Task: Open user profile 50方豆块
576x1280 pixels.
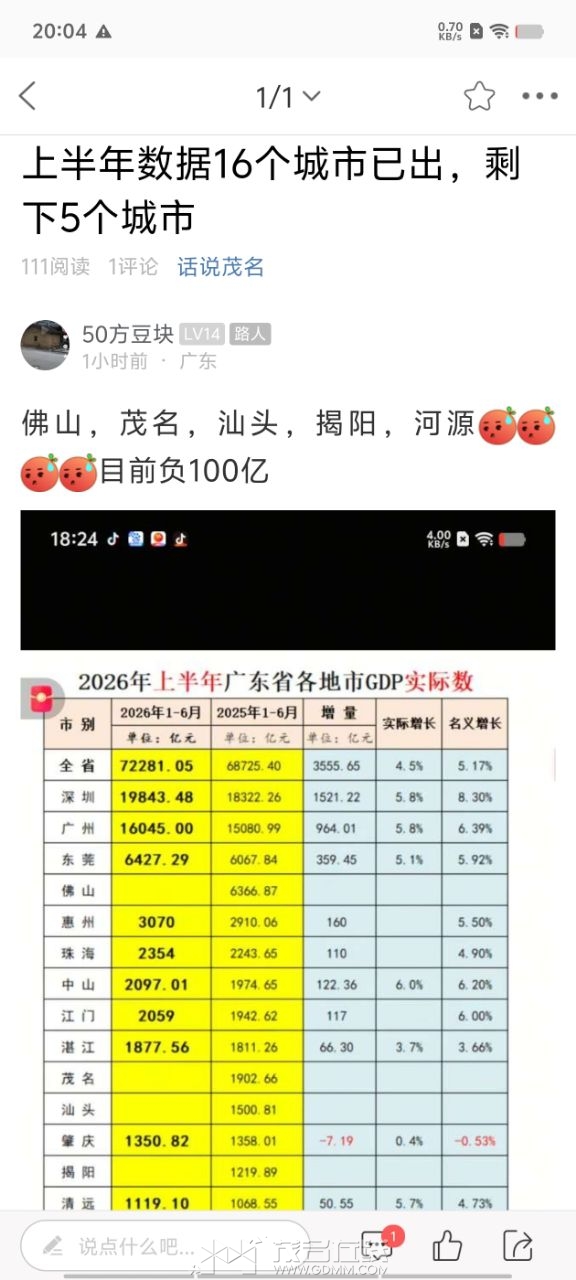Action: (128, 334)
